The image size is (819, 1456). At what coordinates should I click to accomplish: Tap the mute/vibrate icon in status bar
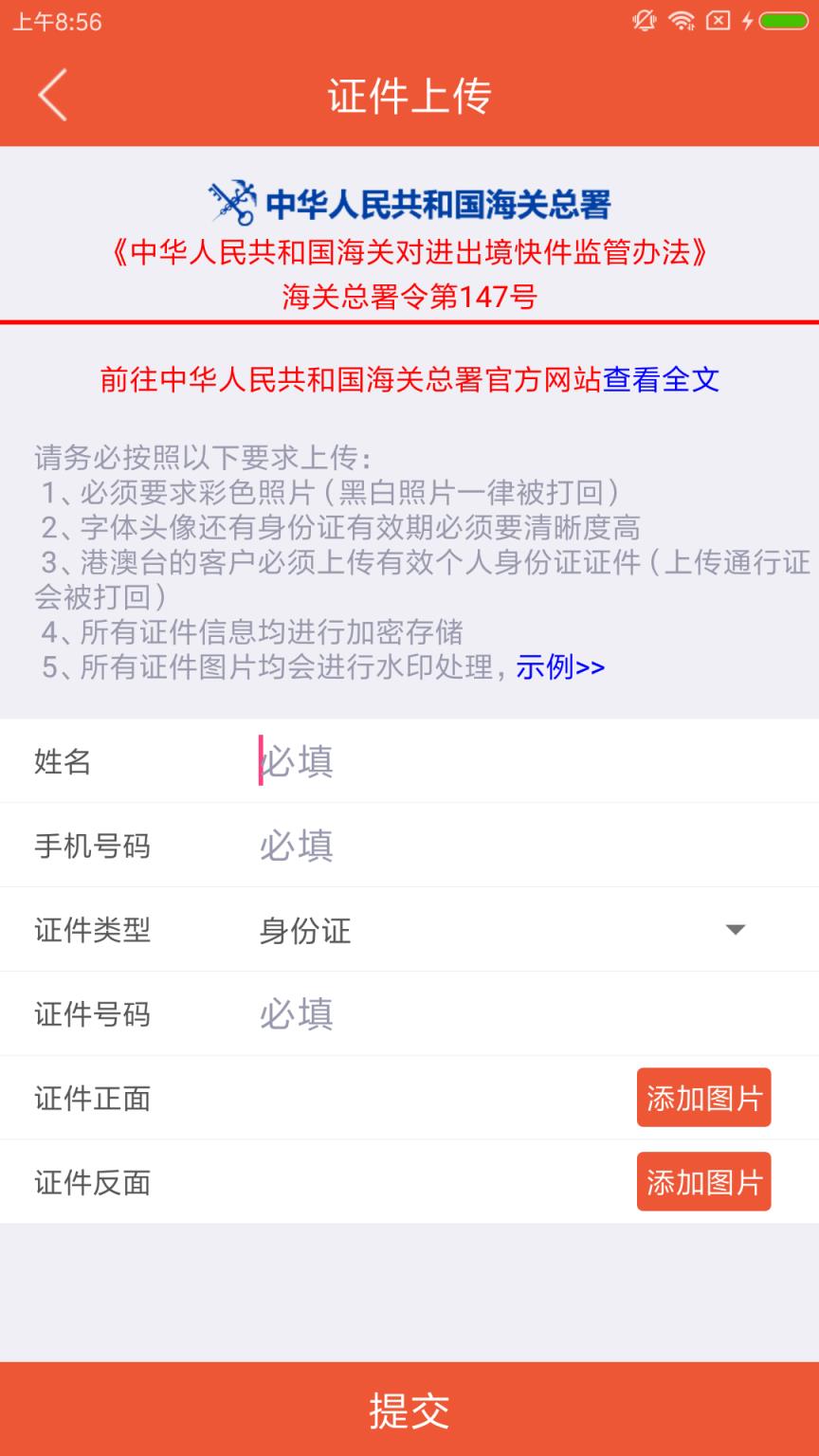(x=646, y=20)
